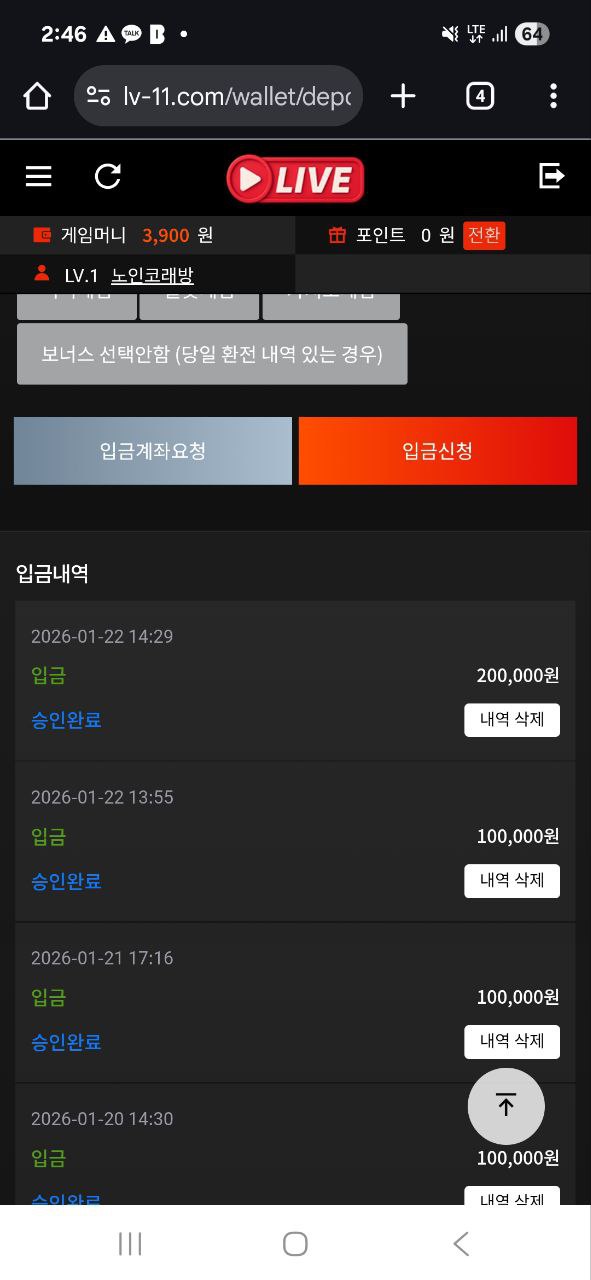Open the 노인코래방 profile link

152,275
